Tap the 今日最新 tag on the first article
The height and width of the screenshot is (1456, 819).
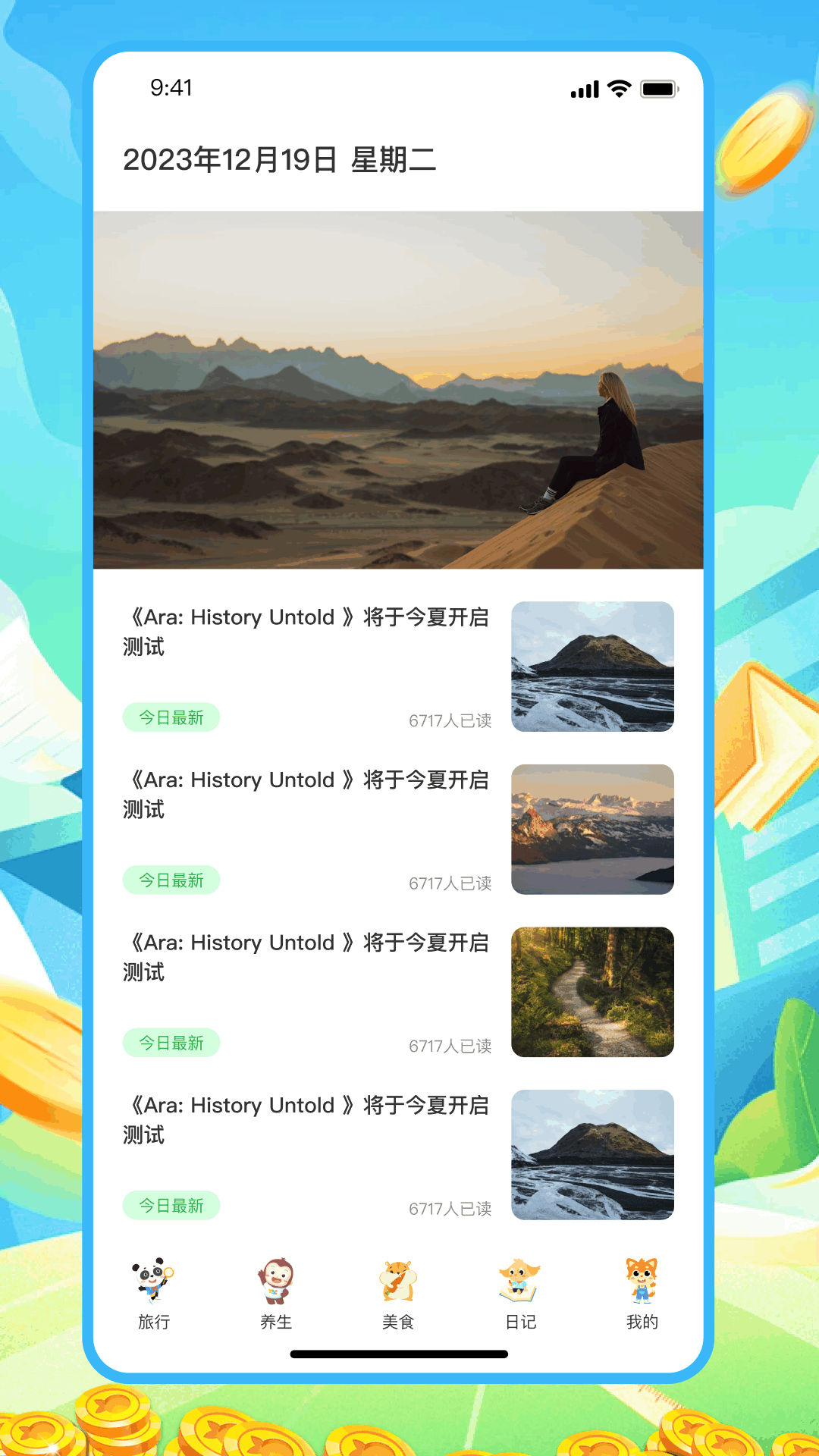coord(171,717)
